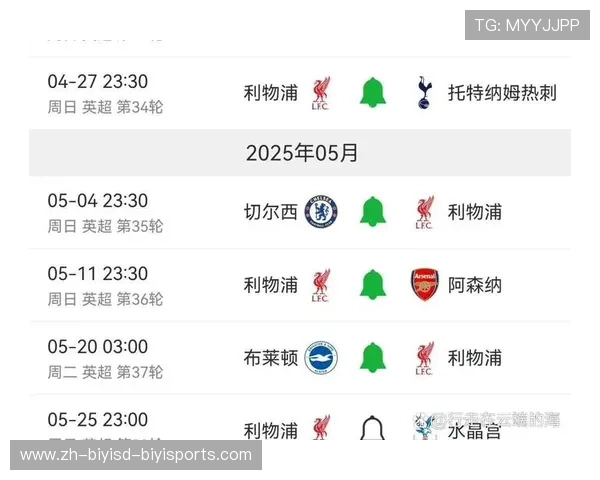Toggle the reminder bell for Liverpool vs Arsenal
600x480 pixels.
(373, 284)
